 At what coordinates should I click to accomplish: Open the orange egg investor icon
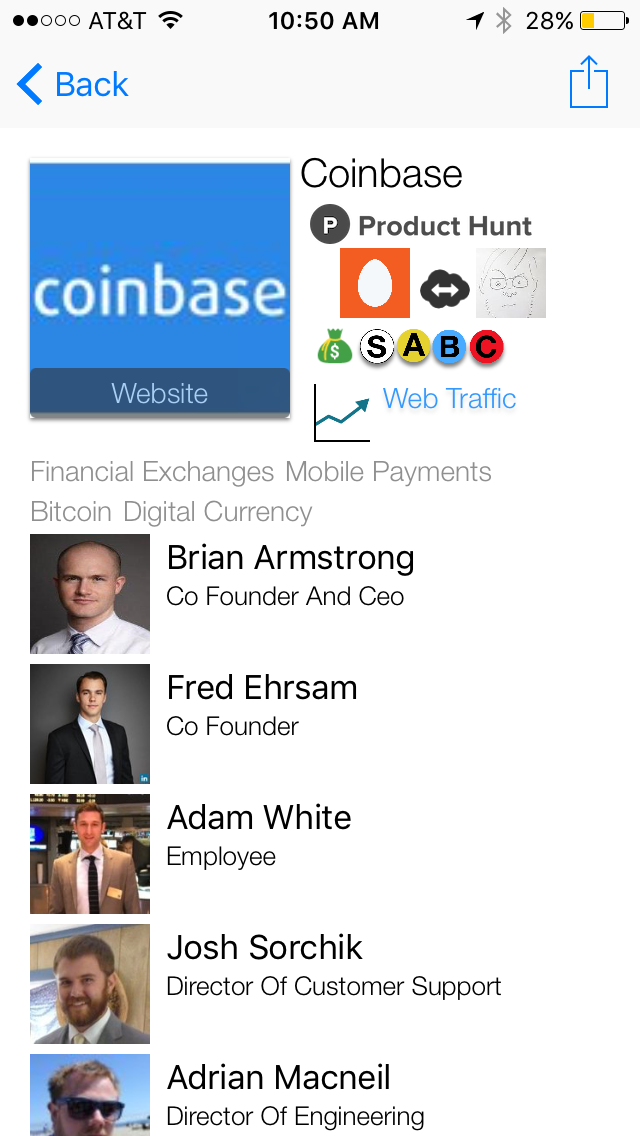[x=375, y=283]
